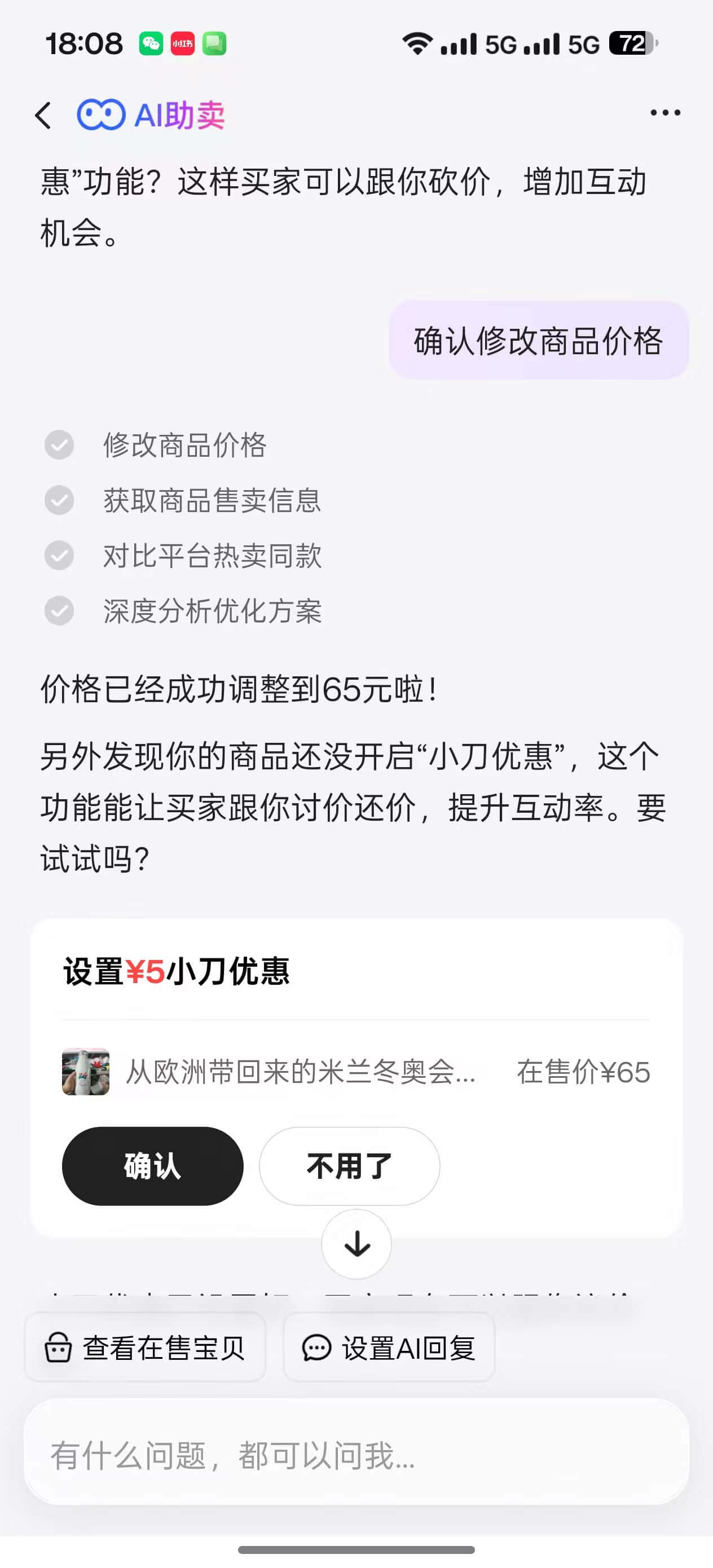This screenshot has height=1568, width=713.
Task: Decline the offer with 不用了
Action: click(349, 1166)
